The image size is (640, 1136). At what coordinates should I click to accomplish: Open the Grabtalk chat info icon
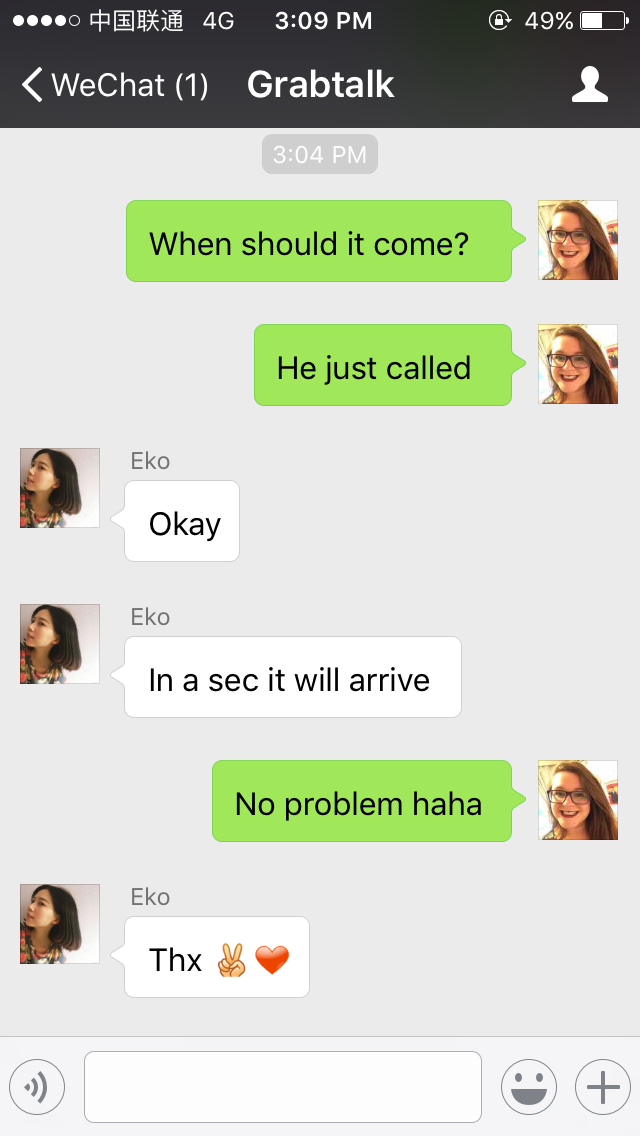(x=589, y=85)
